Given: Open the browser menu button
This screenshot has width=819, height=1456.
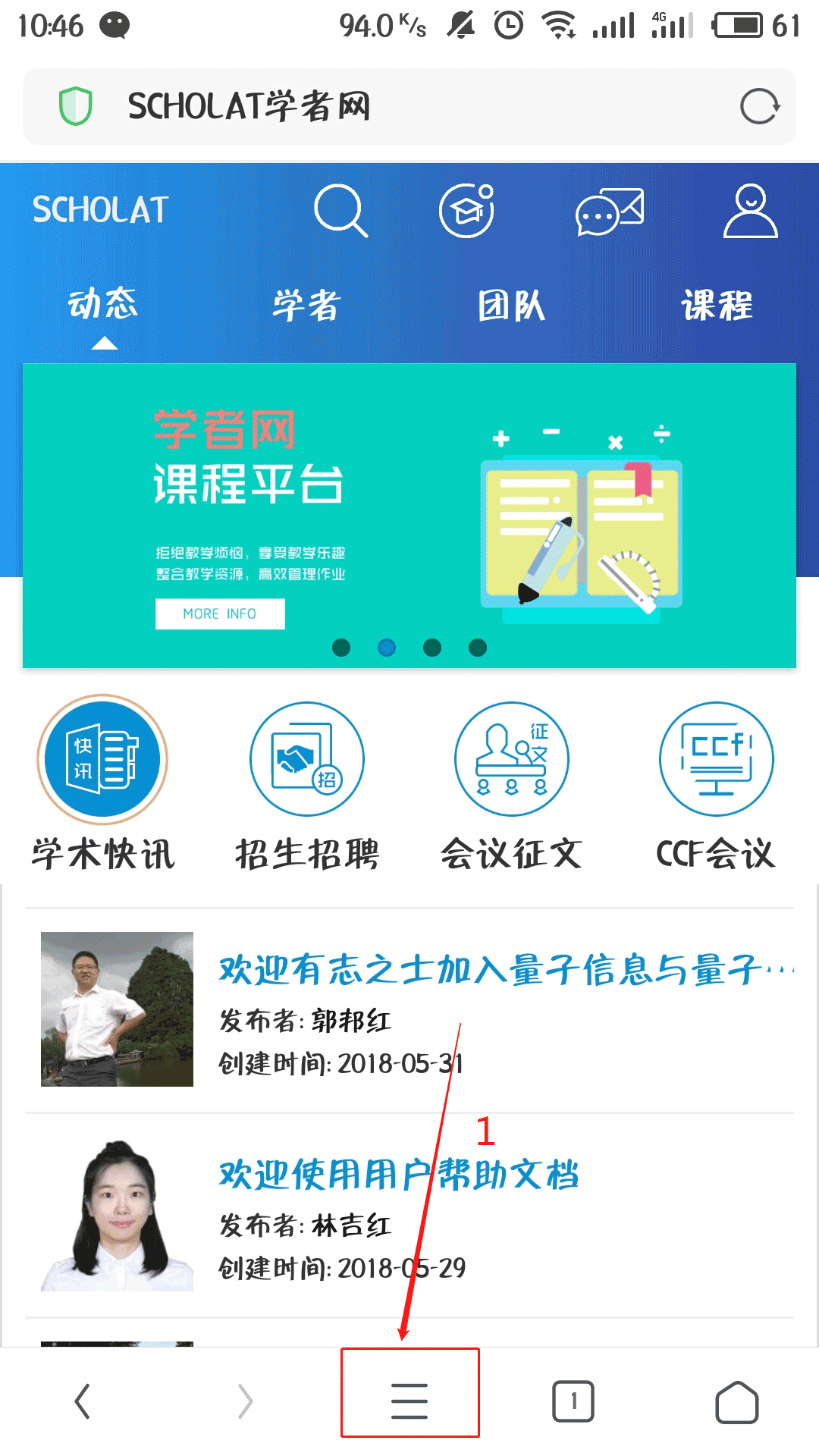Looking at the screenshot, I should (x=409, y=1401).
